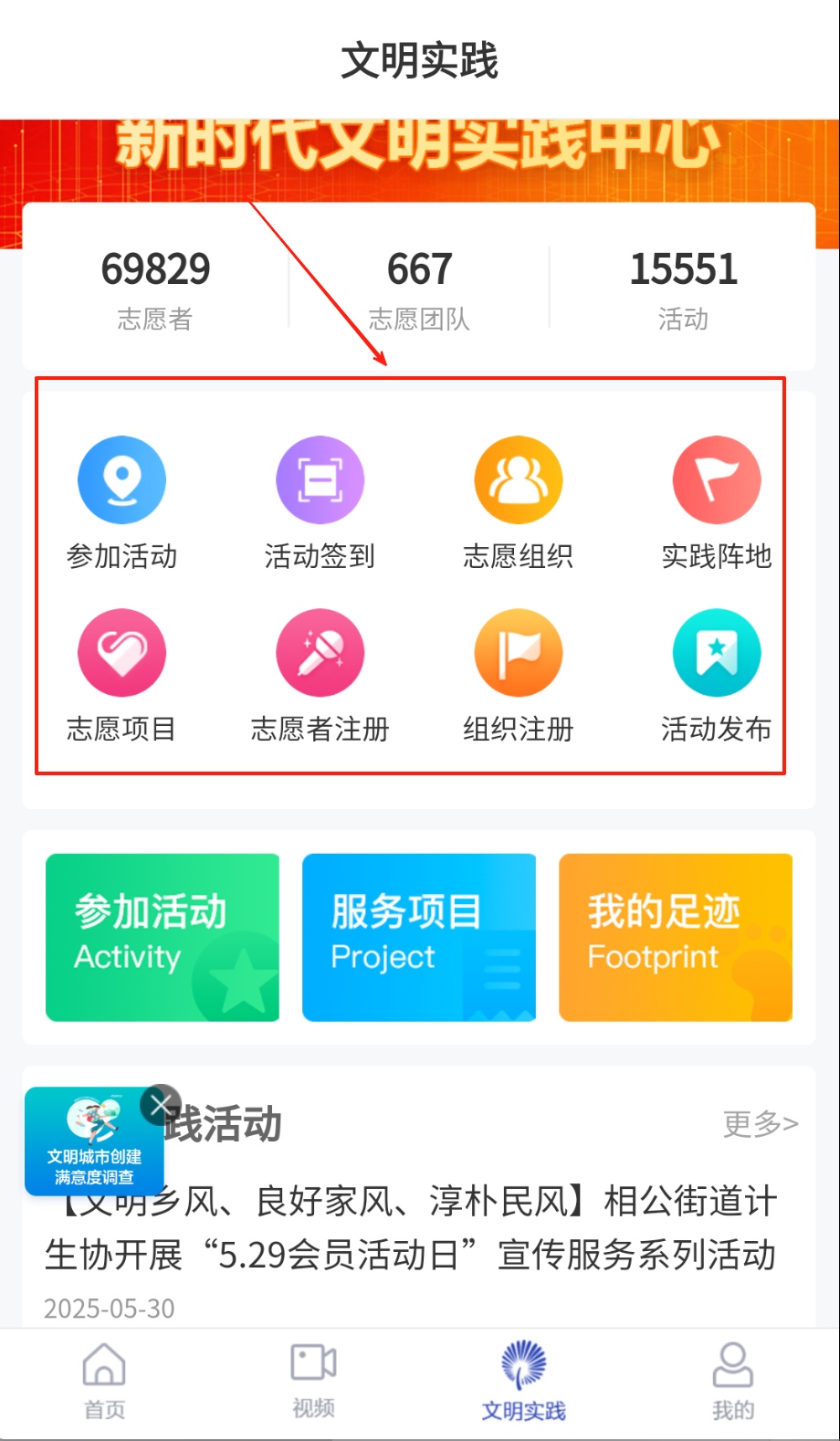Viewport: 840px width, 1441px height.
Task: Go to the 我的 tab
Action: pos(732,1382)
